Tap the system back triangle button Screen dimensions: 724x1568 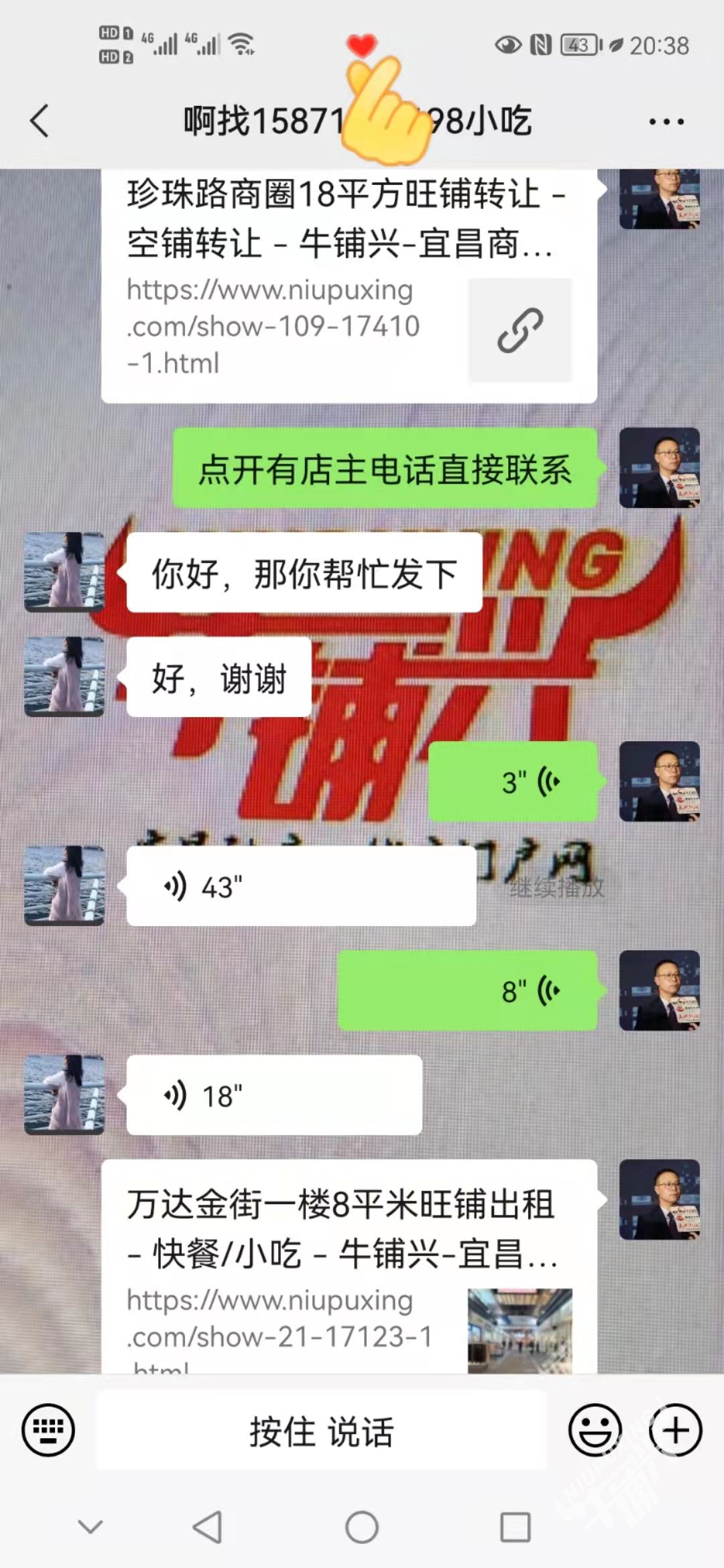tap(207, 1527)
